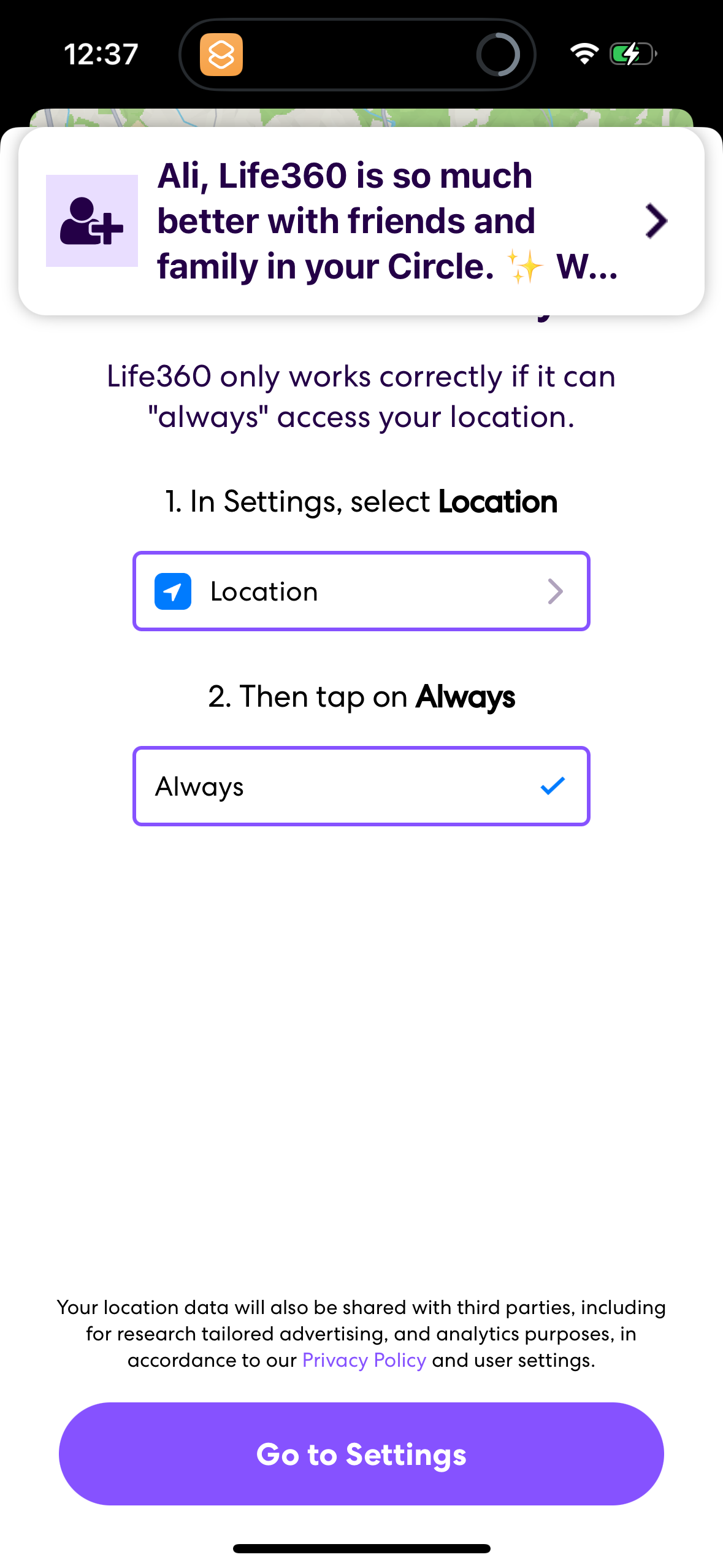
Task: Tap the orange Life360 icon in Dynamic Island
Action: click(222, 54)
